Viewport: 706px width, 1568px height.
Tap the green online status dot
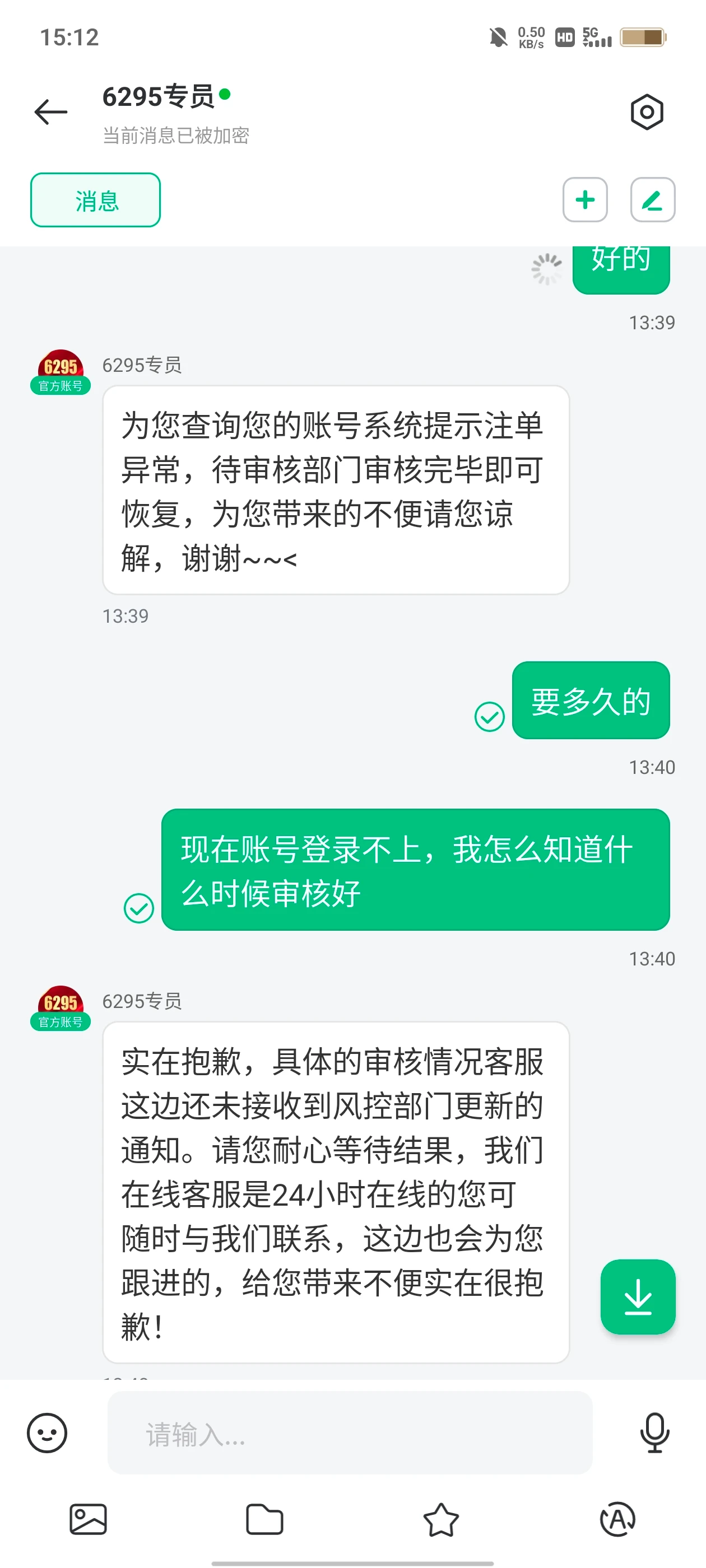coord(225,94)
